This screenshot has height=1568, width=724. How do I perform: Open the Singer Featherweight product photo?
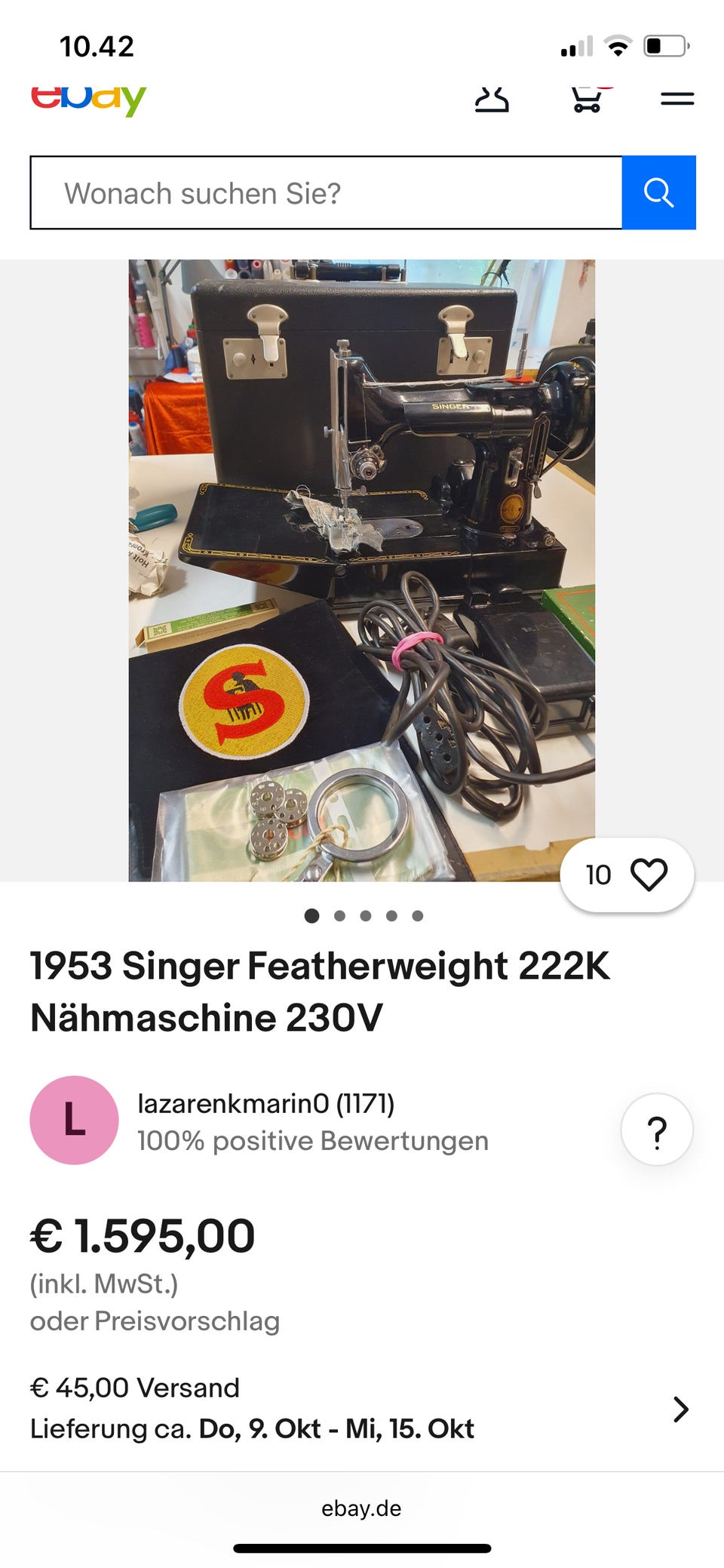(361, 570)
